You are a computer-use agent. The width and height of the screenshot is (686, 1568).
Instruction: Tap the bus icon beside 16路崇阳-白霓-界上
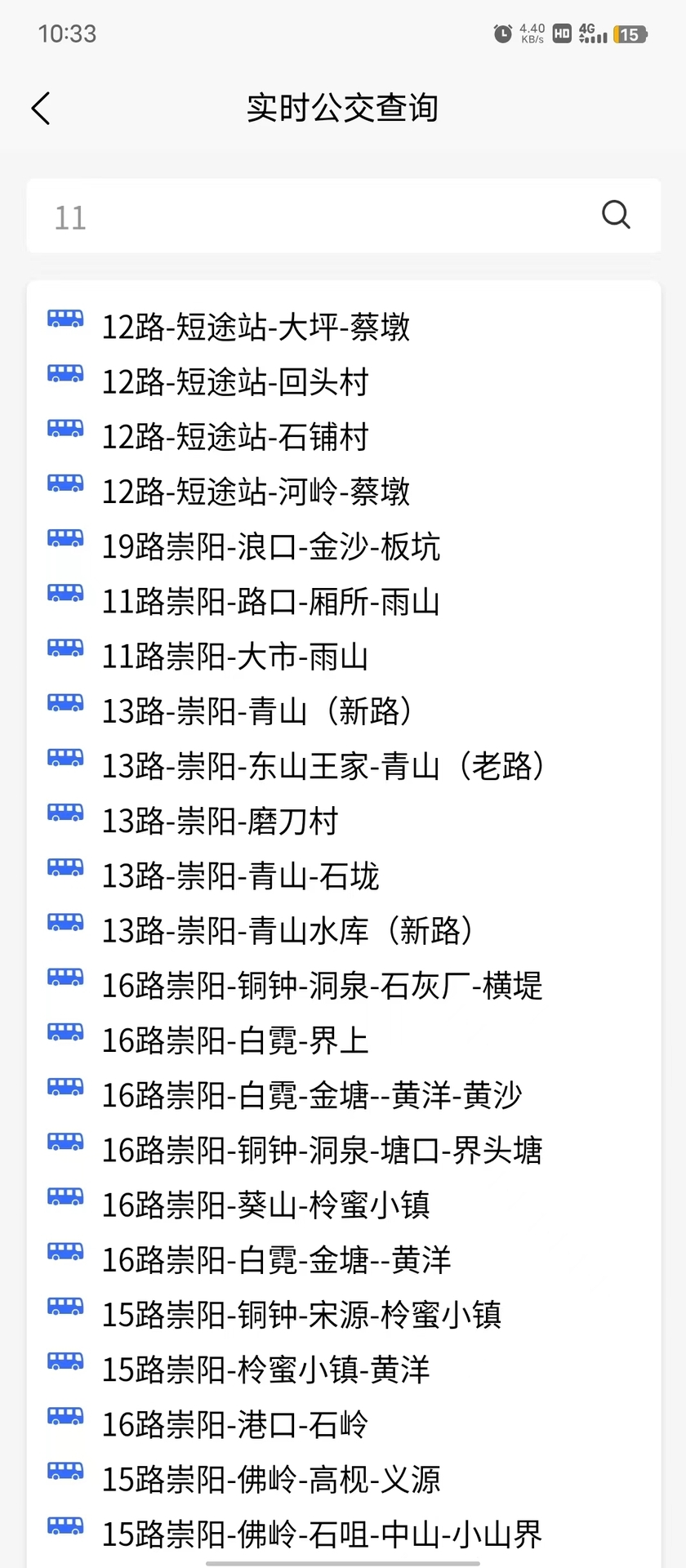(65, 1031)
